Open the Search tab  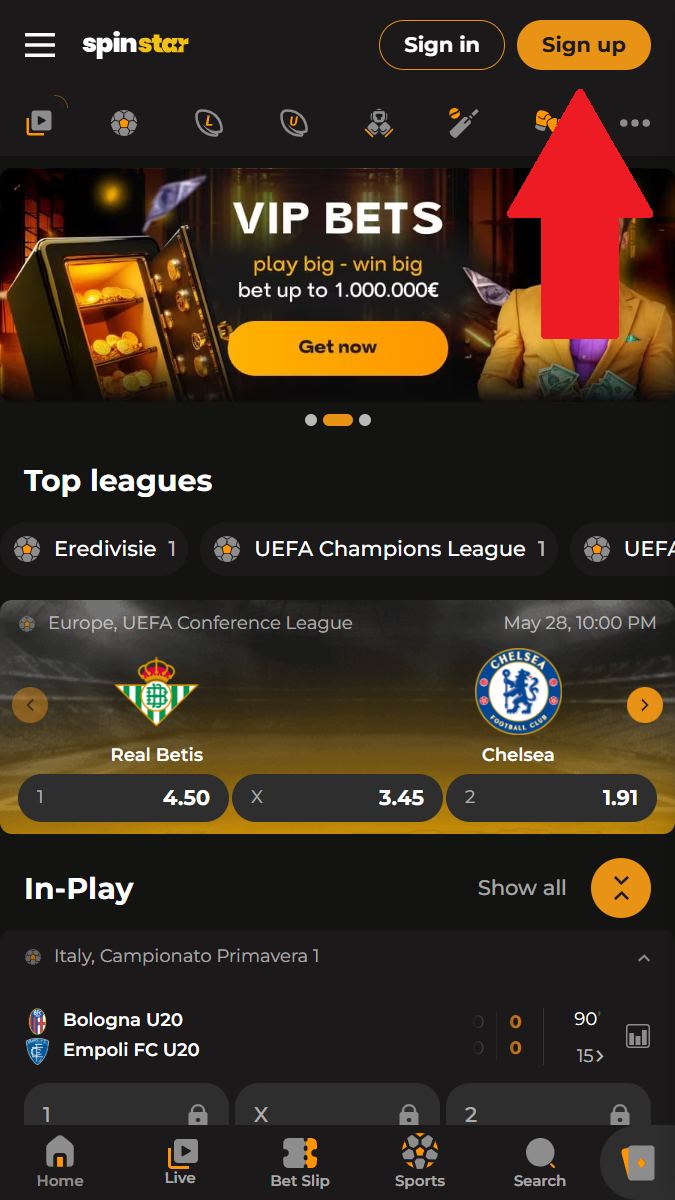pyautogui.click(x=540, y=1162)
